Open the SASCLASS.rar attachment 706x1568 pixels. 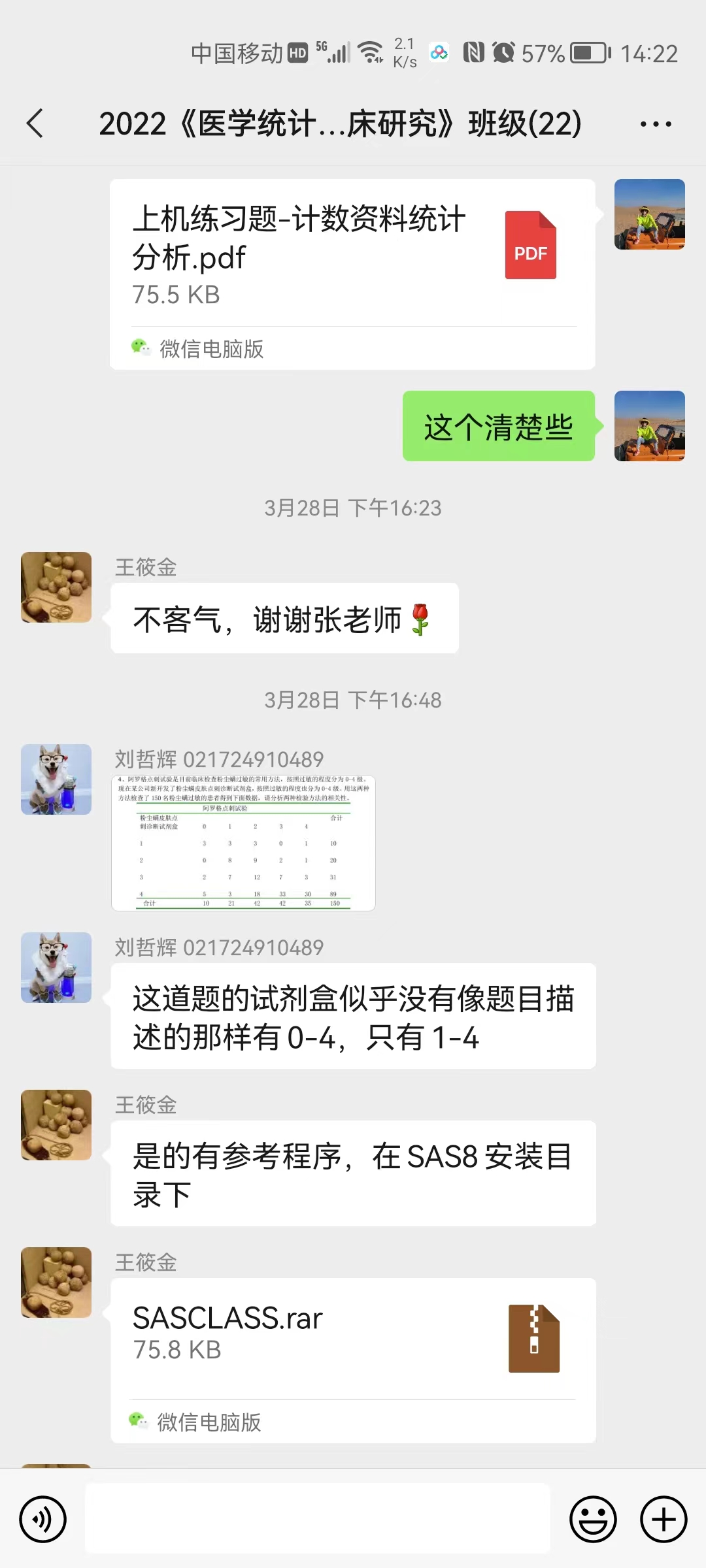(352, 1358)
